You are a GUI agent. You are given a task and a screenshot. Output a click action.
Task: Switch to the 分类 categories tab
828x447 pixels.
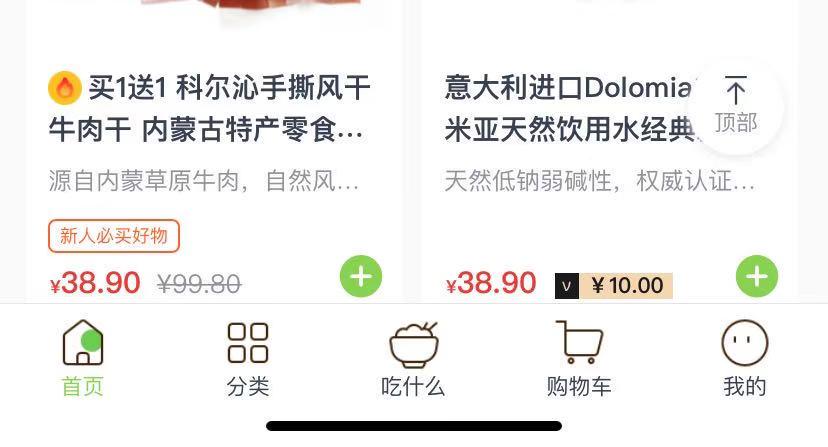click(248, 358)
